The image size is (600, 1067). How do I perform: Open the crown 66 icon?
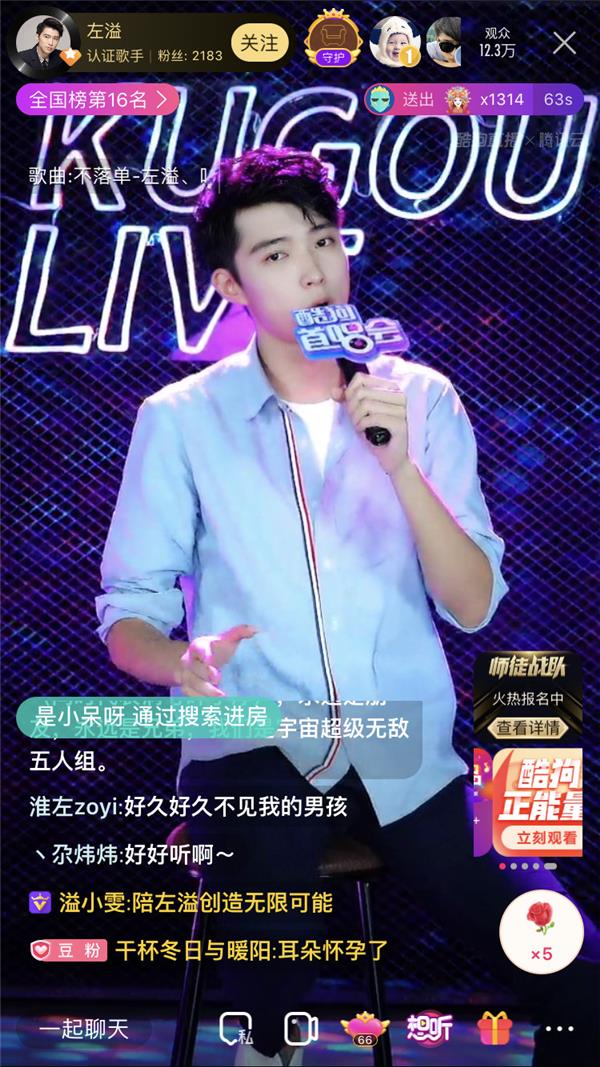pyautogui.click(x=364, y=1028)
